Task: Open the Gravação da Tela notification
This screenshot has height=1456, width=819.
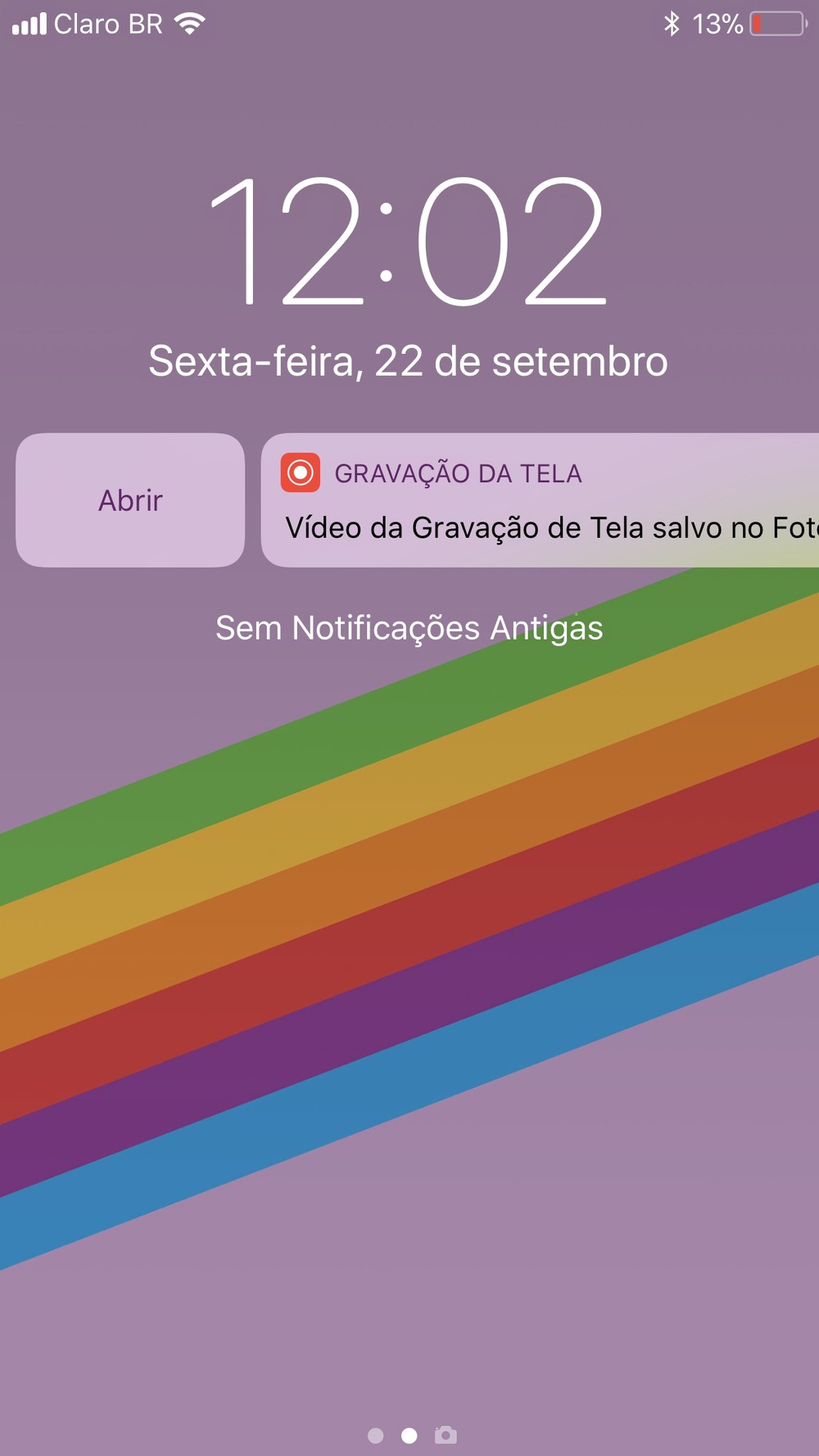Action: 541,501
